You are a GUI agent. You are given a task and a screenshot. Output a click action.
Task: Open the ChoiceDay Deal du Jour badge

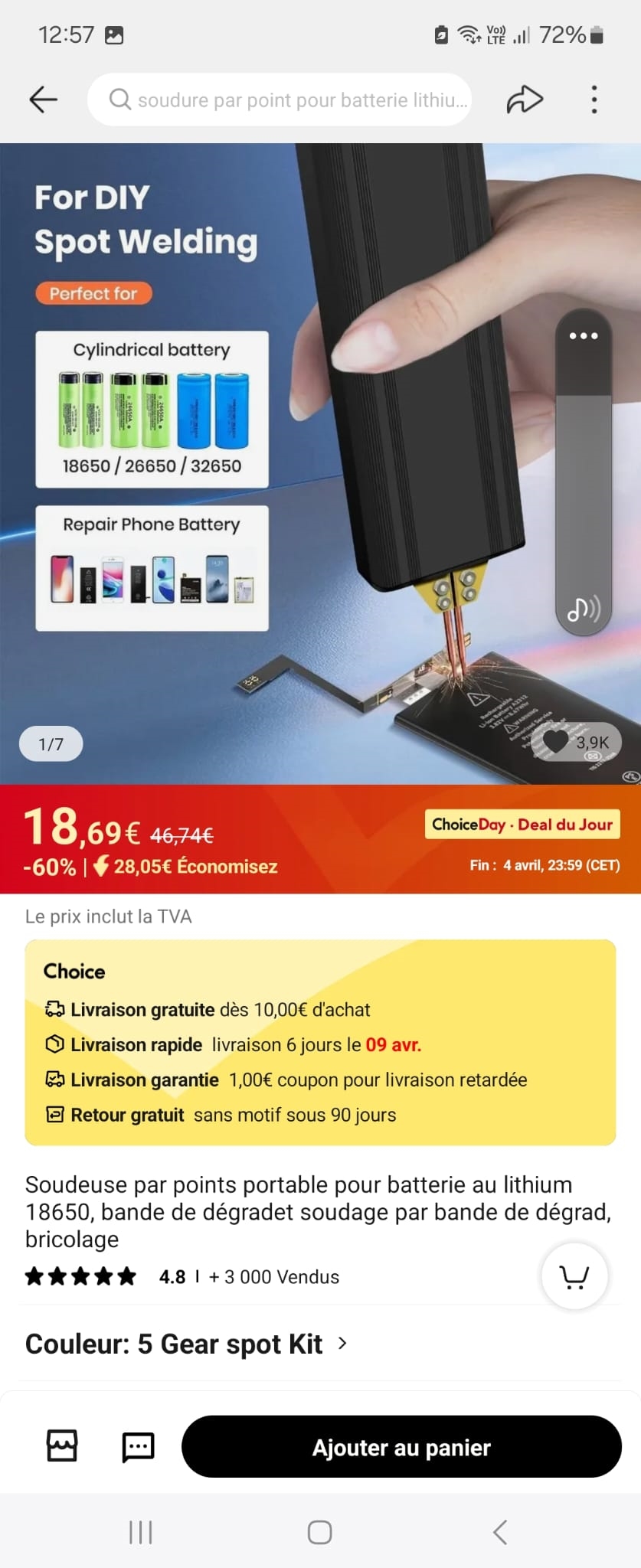(x=522, y=825)
